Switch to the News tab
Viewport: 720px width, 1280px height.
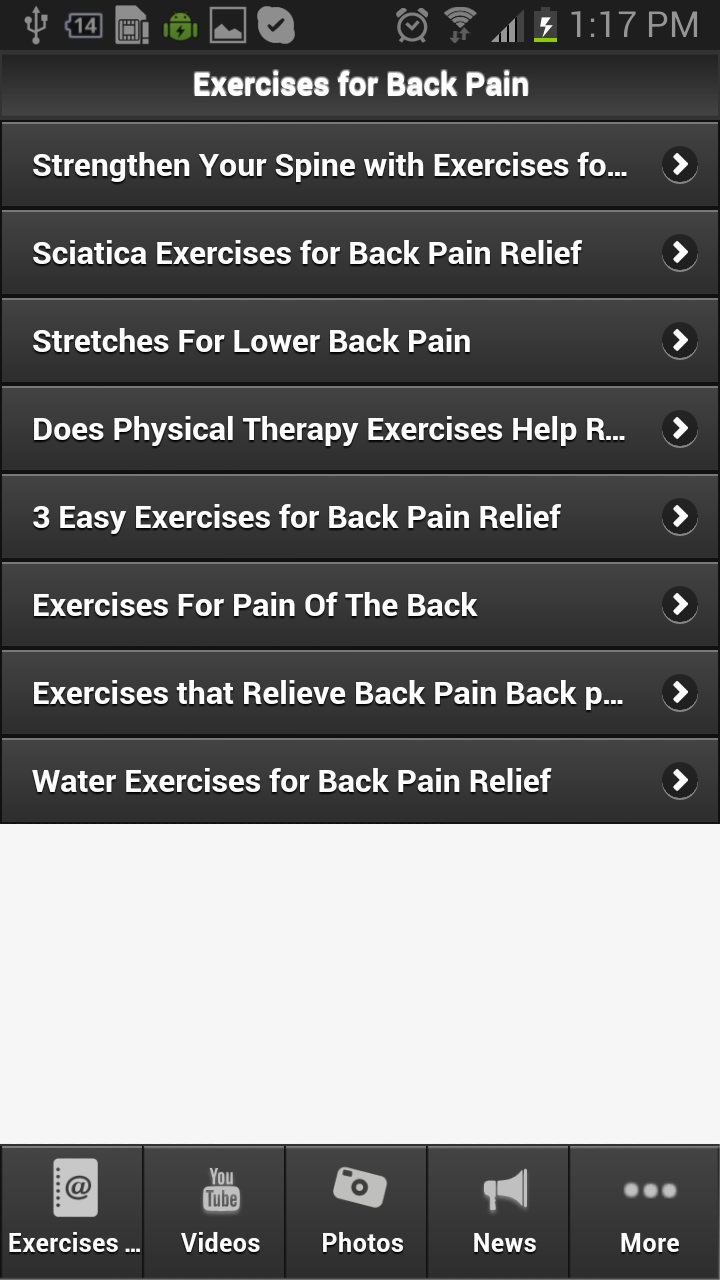coord(505,1210)
